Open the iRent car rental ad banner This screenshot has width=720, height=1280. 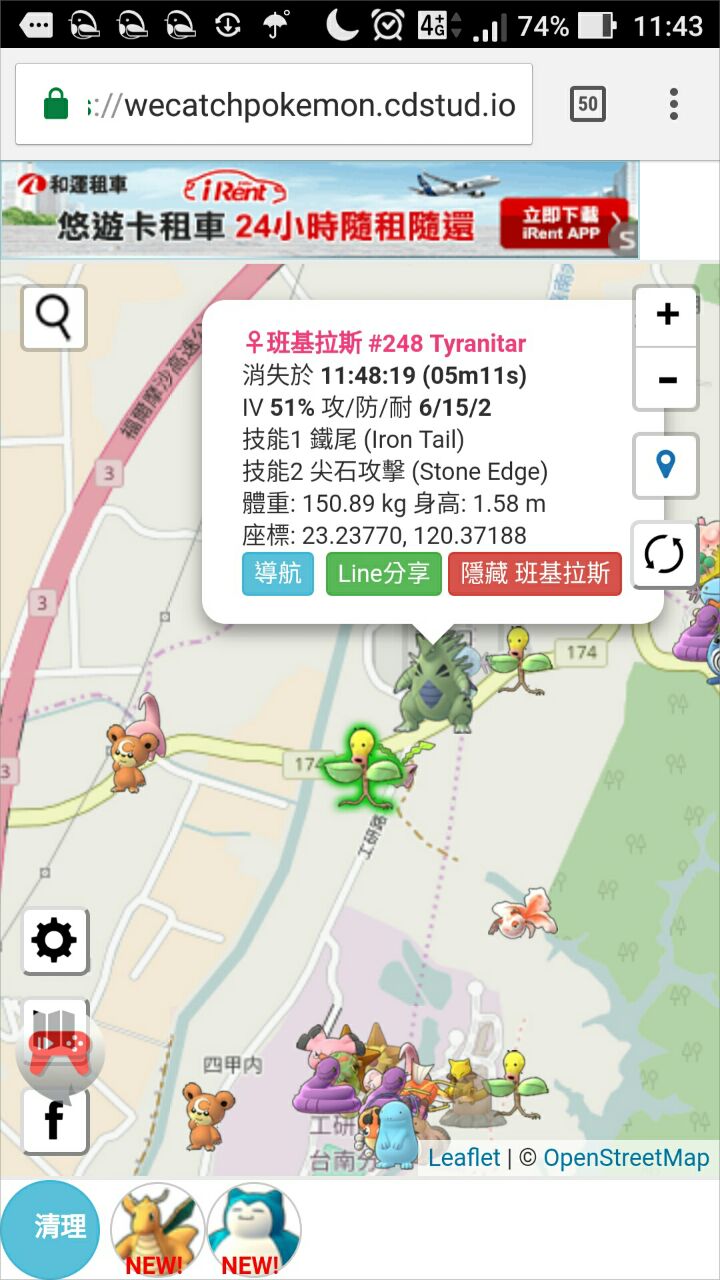(x=318, y=211)
